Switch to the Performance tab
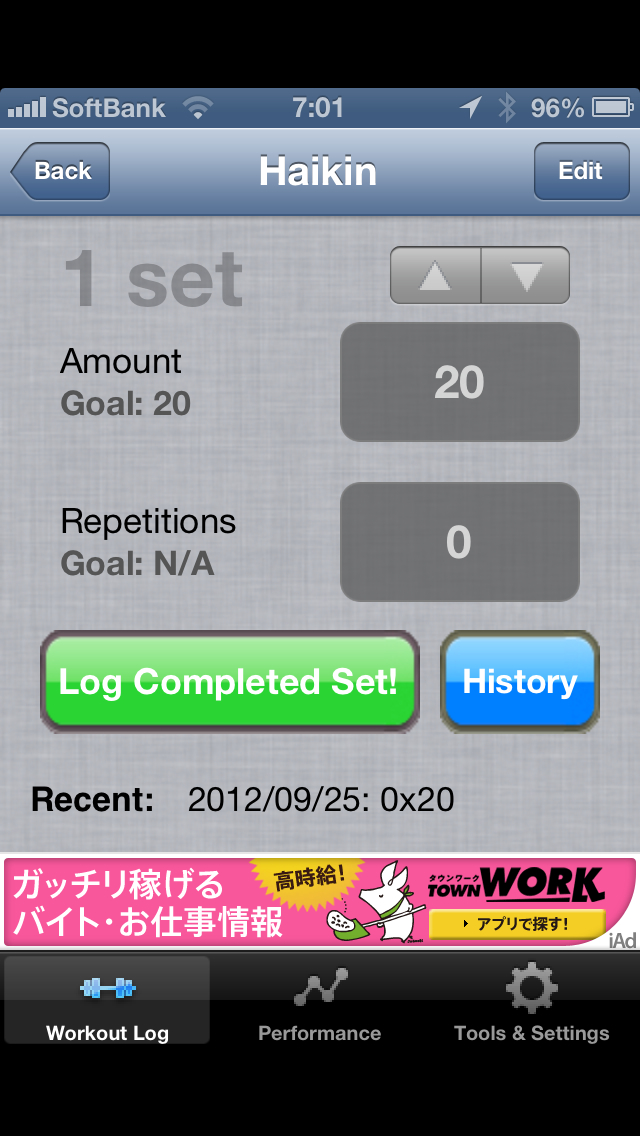640x1136 pixels. [320, 1001]
